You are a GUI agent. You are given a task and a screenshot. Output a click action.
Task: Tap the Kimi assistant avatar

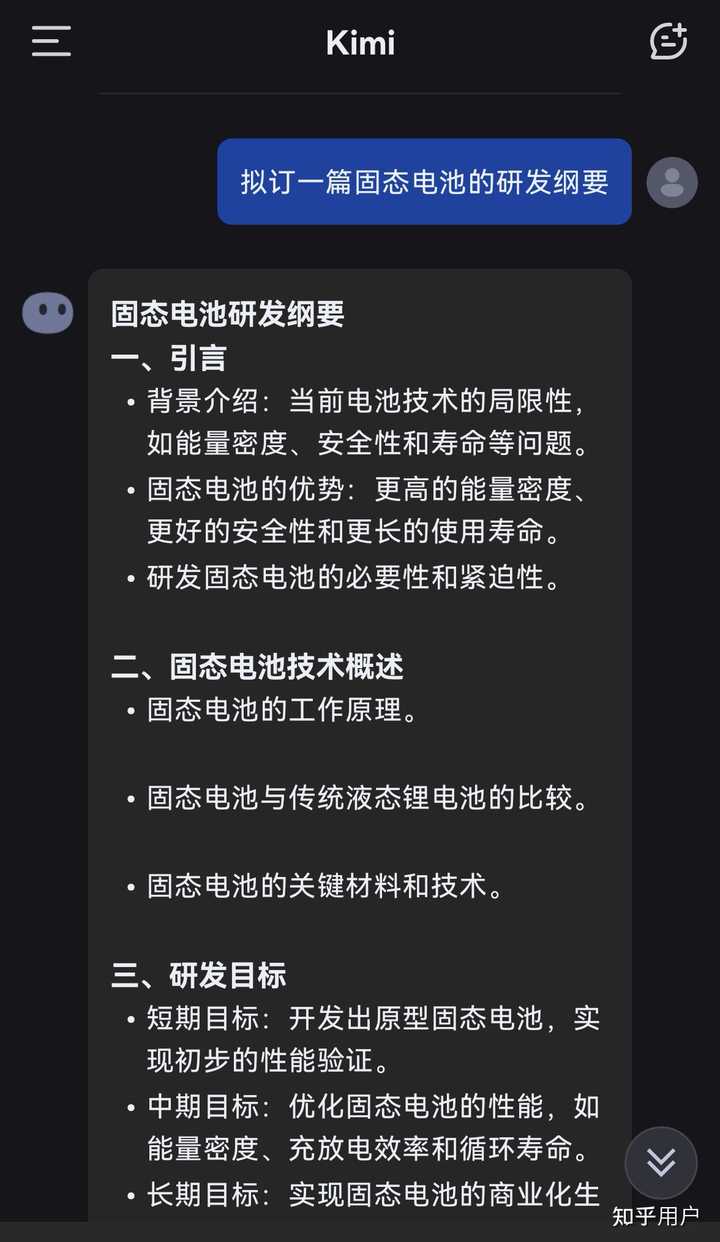click(47, 313)
